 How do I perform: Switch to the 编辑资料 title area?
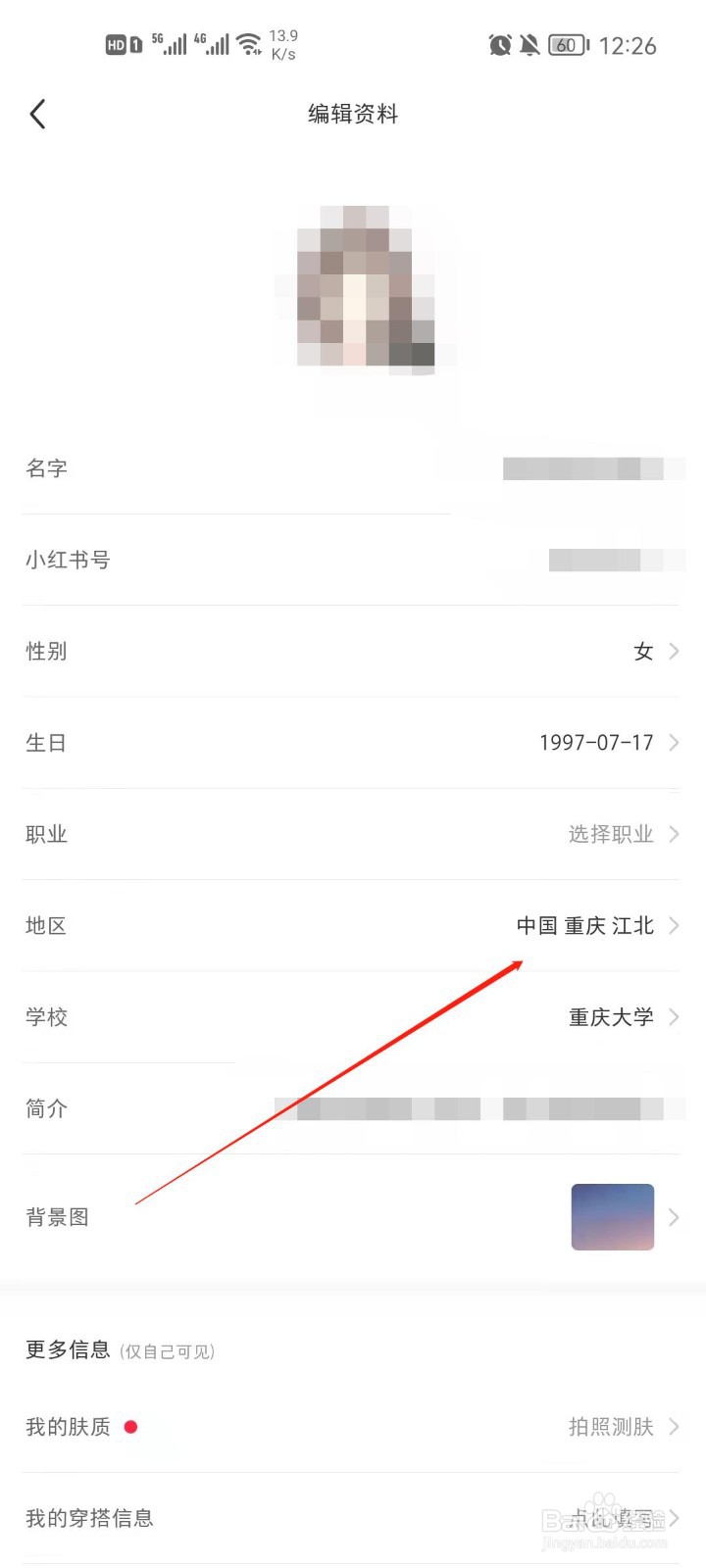[x=351, y=115]
